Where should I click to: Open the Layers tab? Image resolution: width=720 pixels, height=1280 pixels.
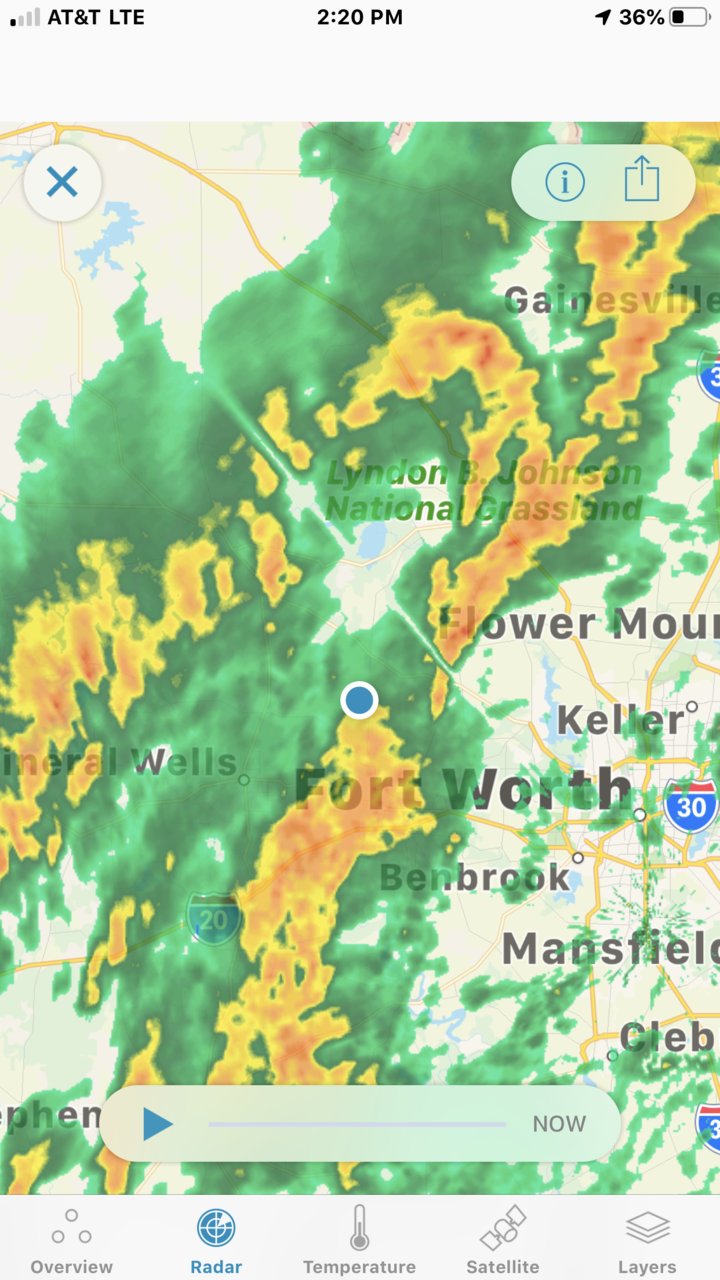point(647,1240)
